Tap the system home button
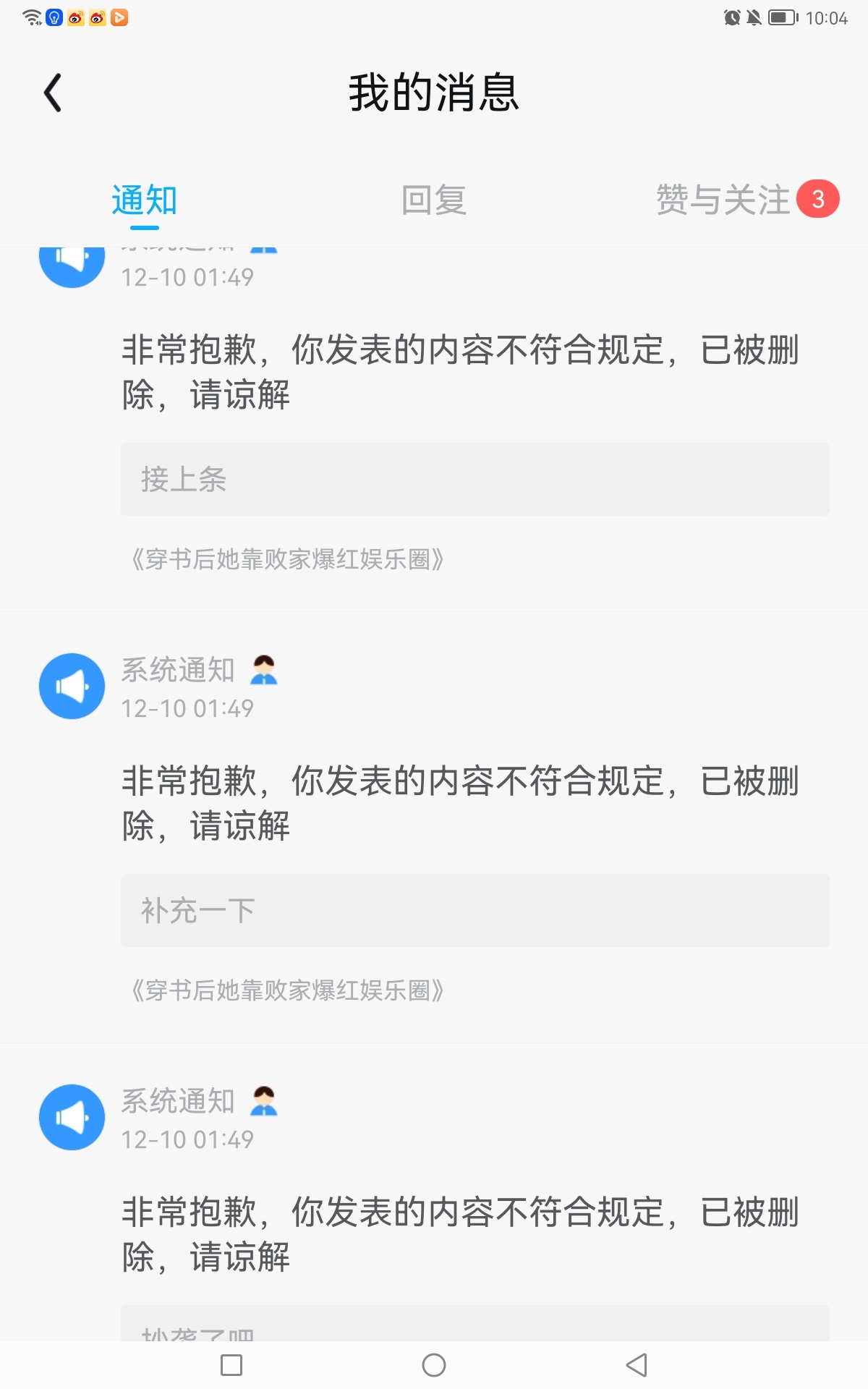 pyautogui.click(x=434, y=1365)
